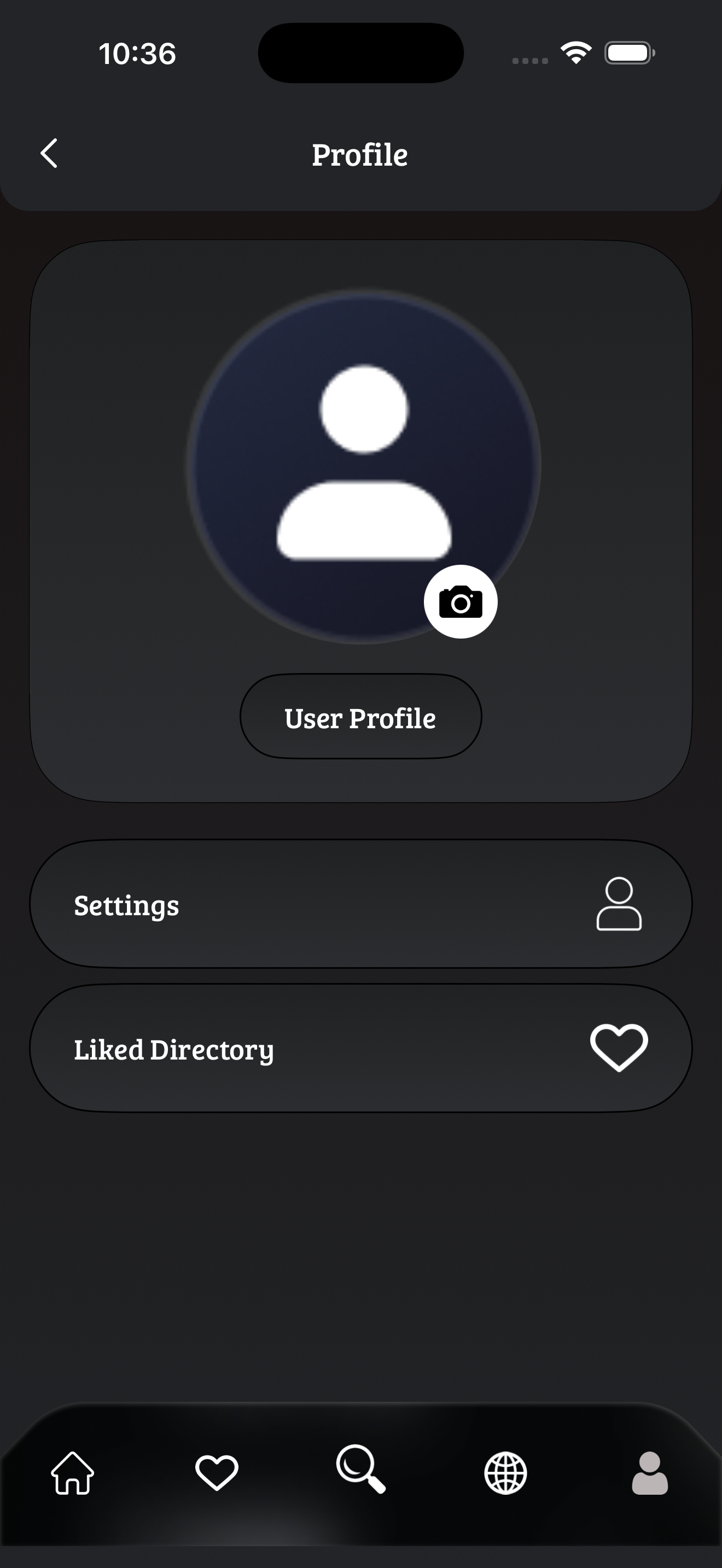Open the Liked Directory row
Screen dimensions: 722x1568
(360, 1048)
